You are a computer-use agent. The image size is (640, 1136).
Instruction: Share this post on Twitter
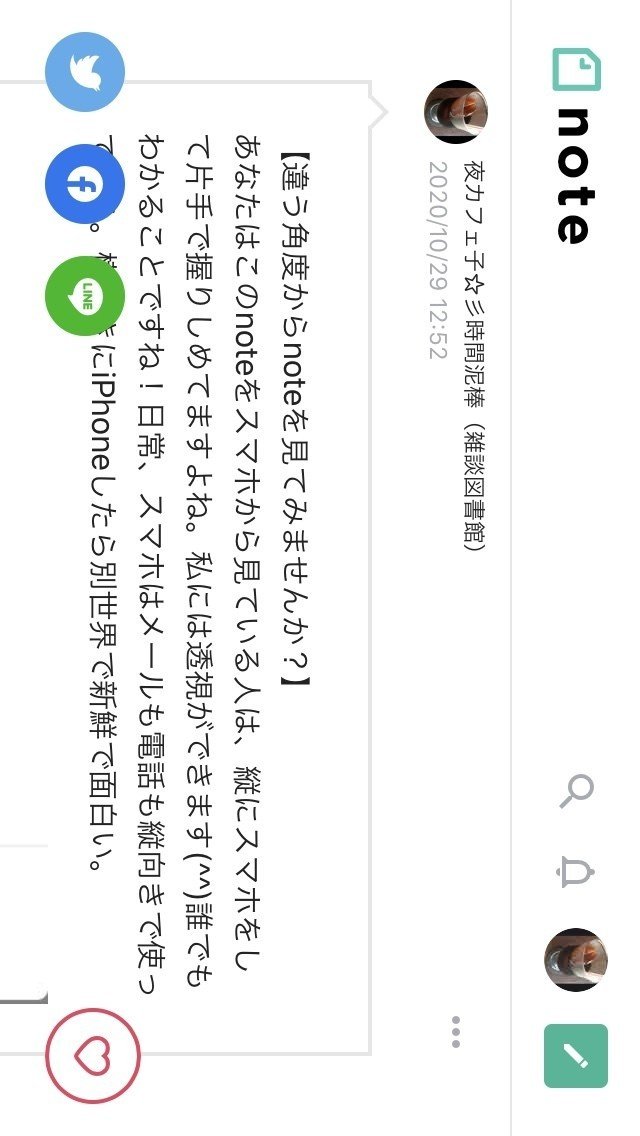[x=86, y=72]
